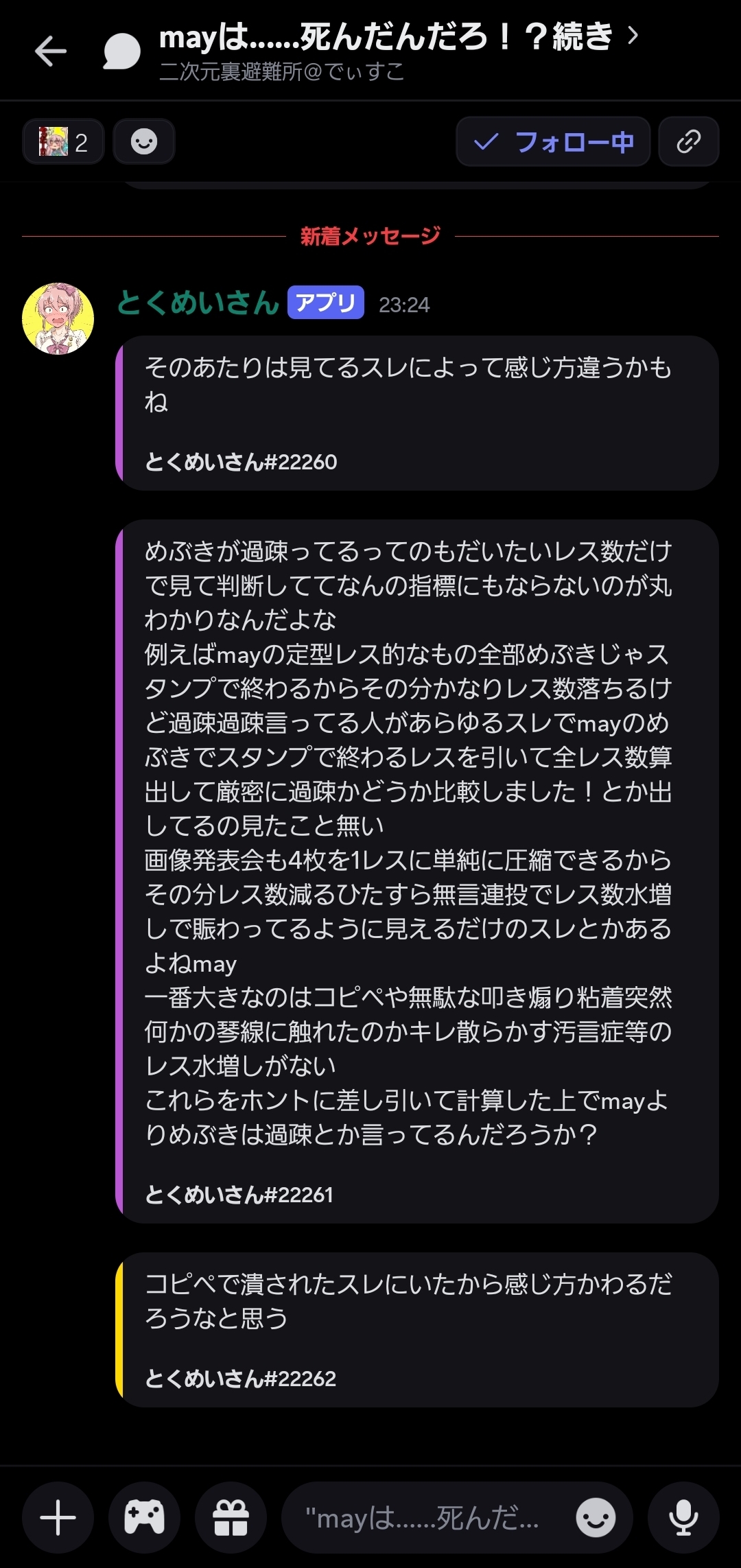Add a new emoji reaction to the post
The height and width of the screenshot is (1568, 741).
(144, 142)
